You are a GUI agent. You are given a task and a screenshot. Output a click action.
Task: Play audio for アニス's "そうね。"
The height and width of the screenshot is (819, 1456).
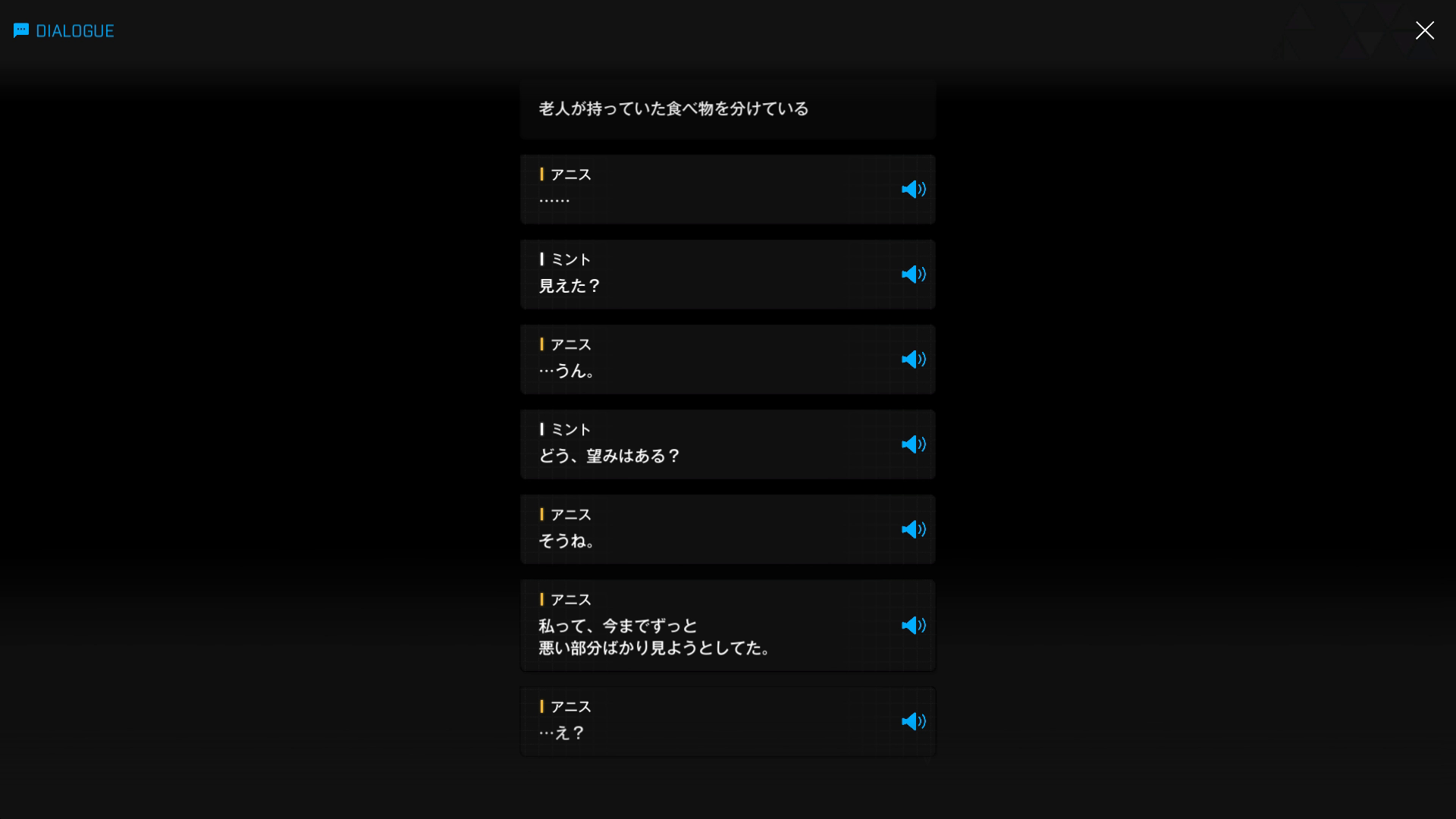913,529
